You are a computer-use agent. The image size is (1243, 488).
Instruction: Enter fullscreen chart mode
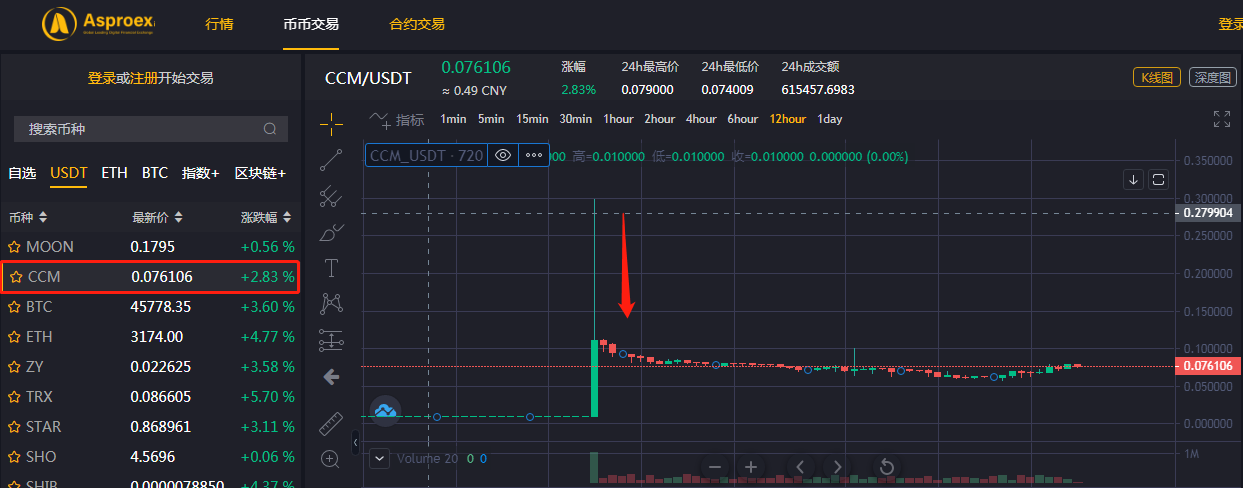(x=1221, y=120)
